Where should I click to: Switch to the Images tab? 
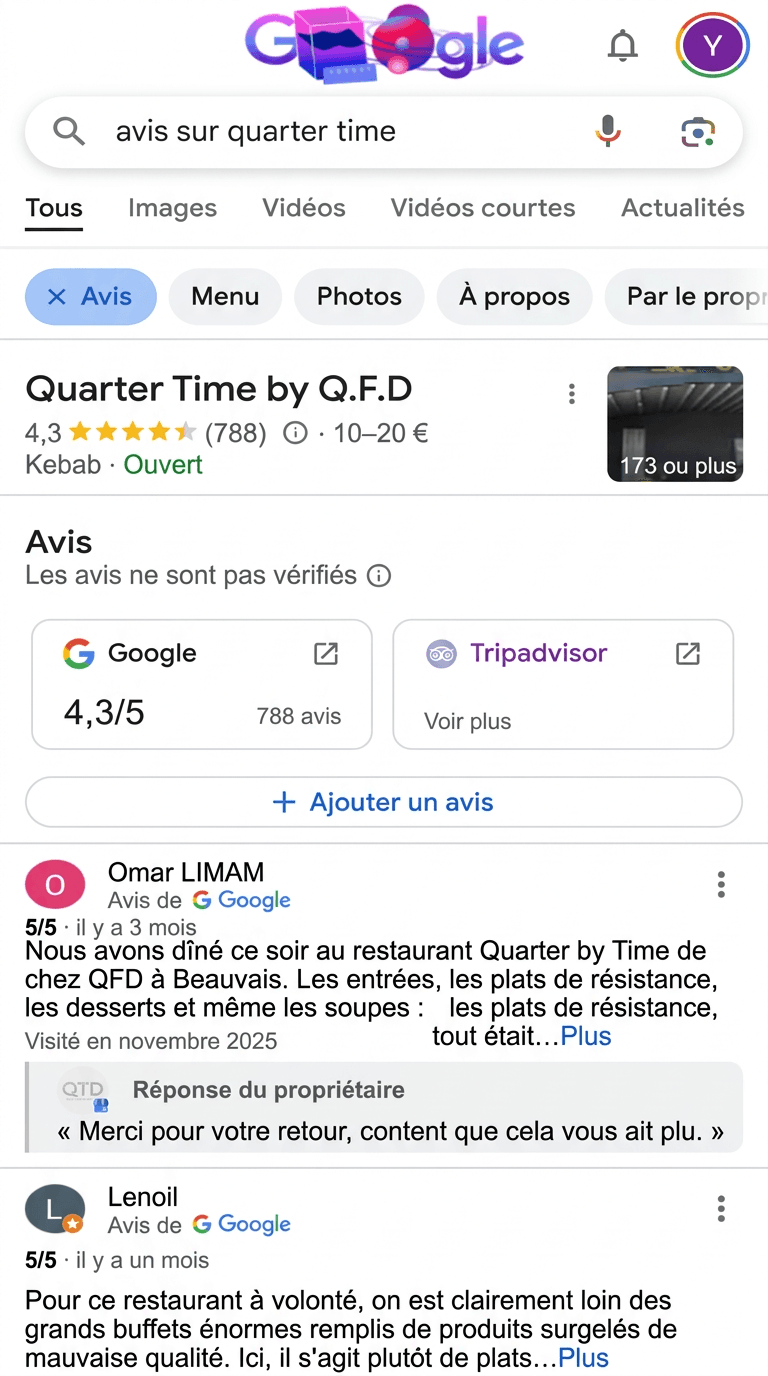pyautogui.click(x=172, y=208)
